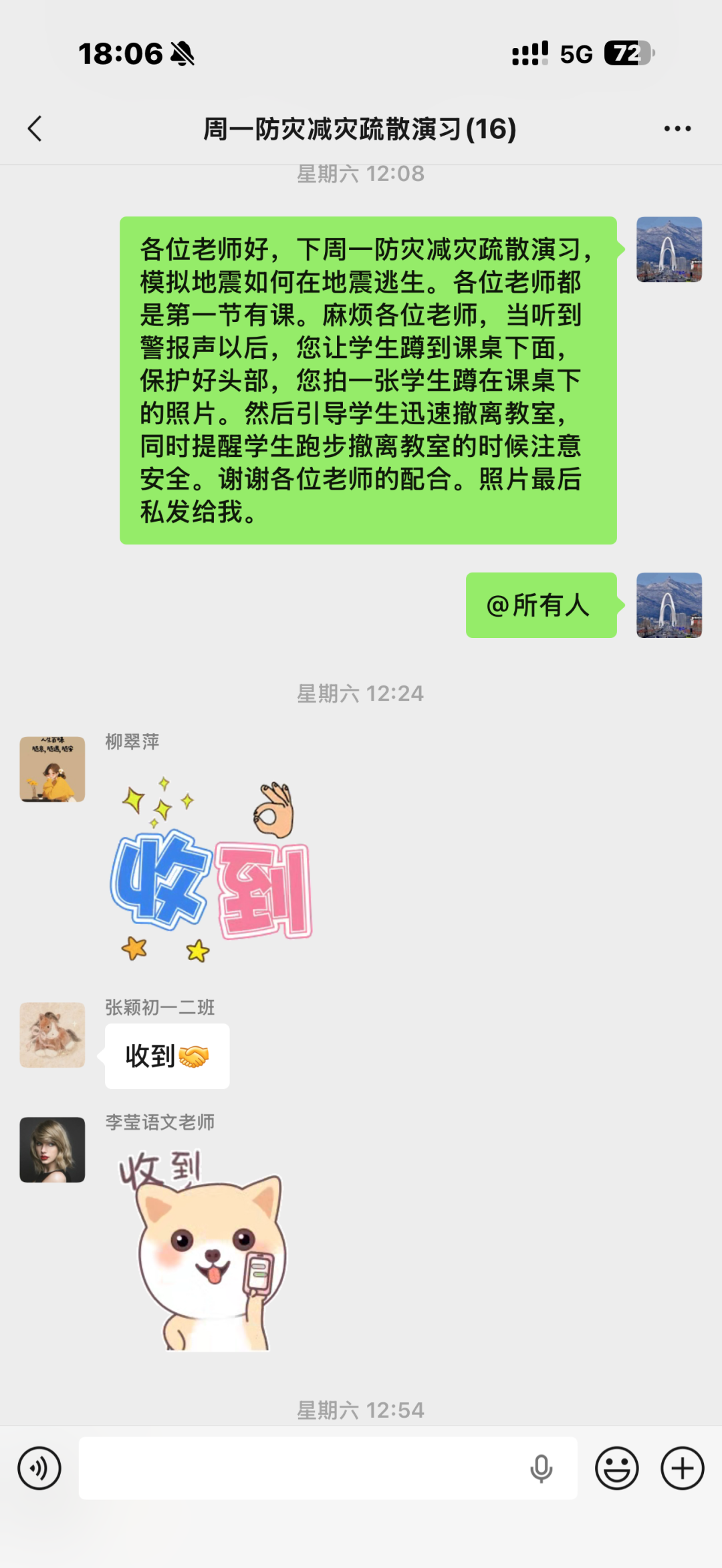
Task: Open the group chat options menu
Action: (x=677, y=128)
